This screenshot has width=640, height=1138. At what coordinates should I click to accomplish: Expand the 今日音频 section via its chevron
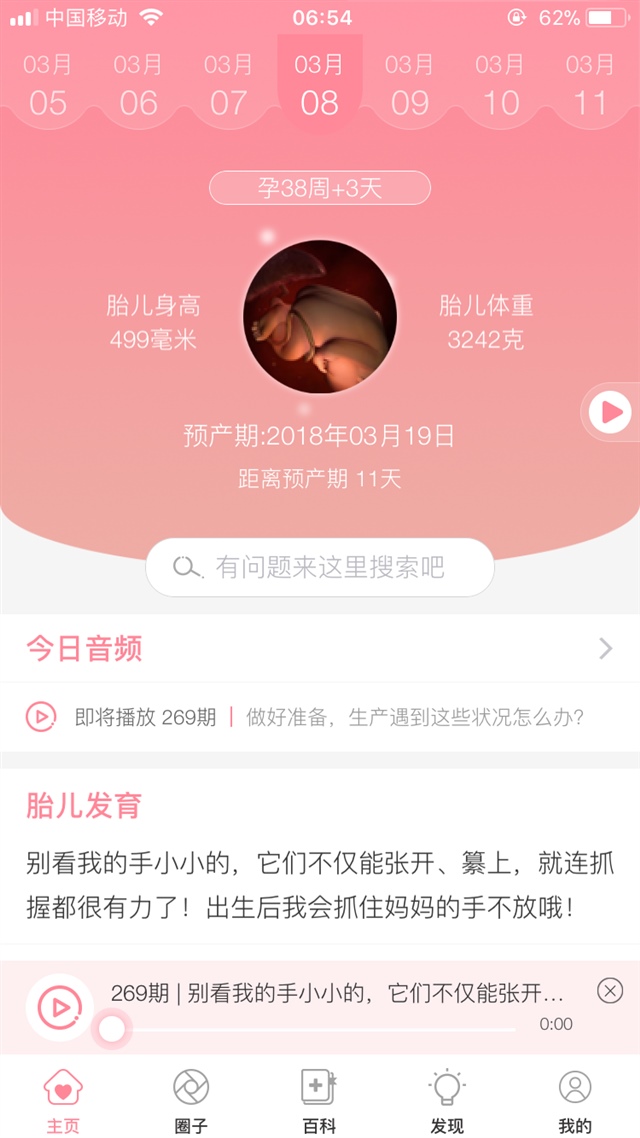pos(605,649)
